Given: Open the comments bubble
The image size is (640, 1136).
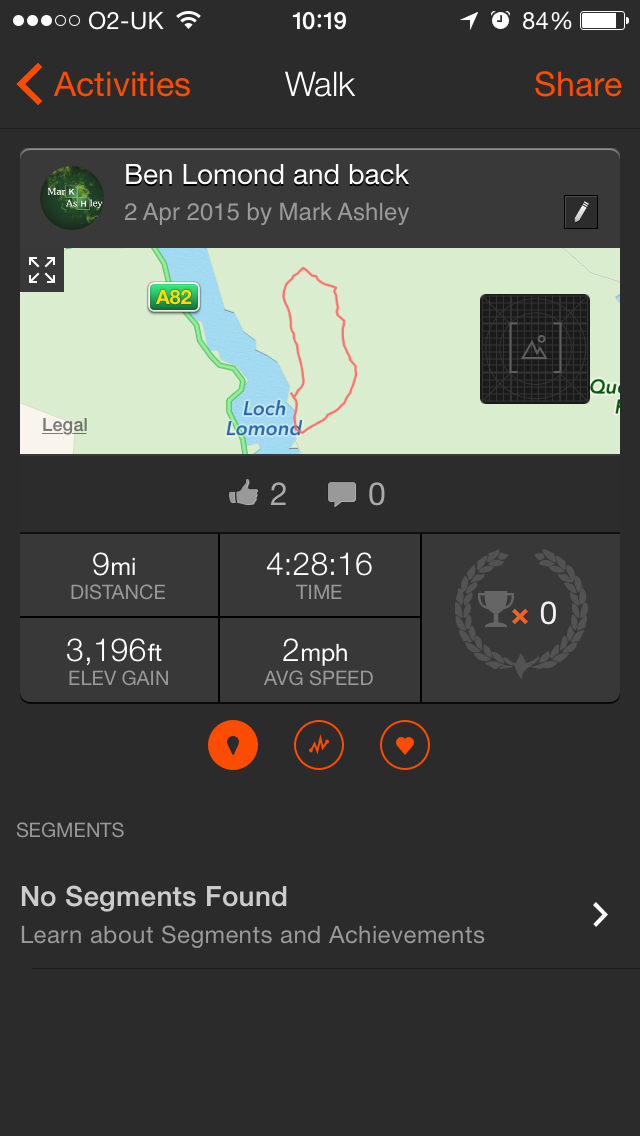Looking at the screenshot, I should click(343, 493).
